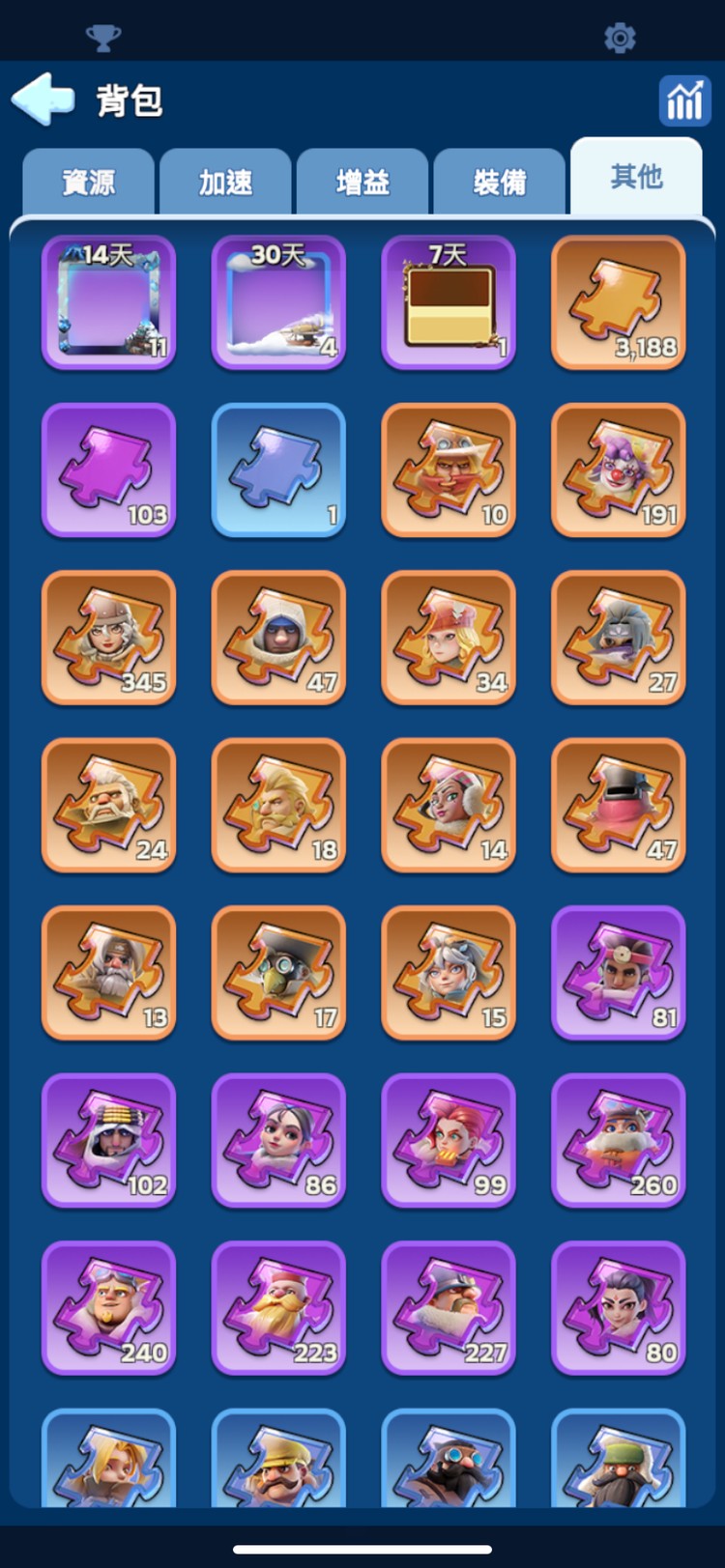The width and height of the screenshot is (725, 1568).
Task: Open the purple puzzle piece with 103
Action: tap(108, 470)
